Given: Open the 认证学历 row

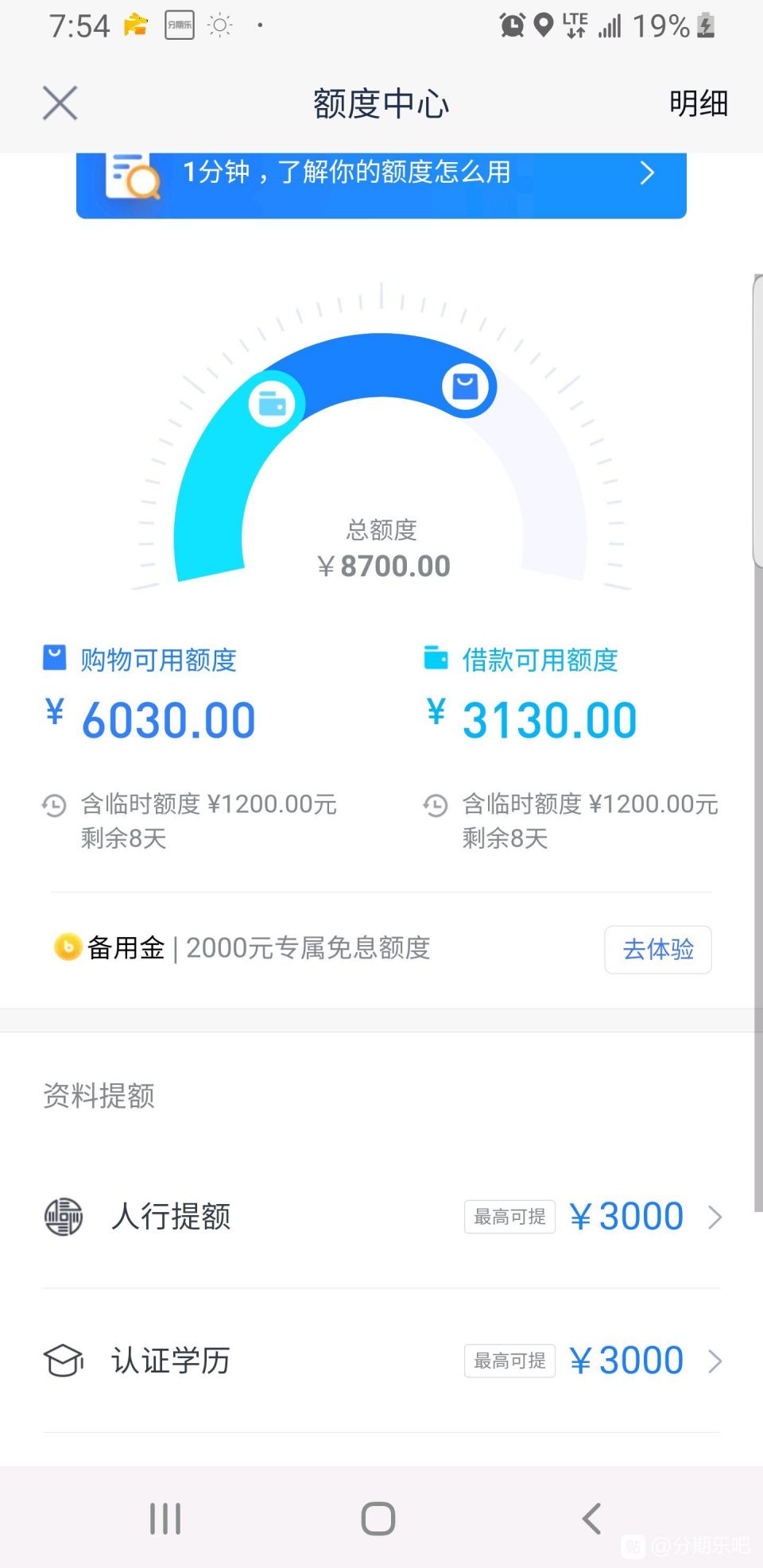Looking at the screenshot, I should (381, 1361).
